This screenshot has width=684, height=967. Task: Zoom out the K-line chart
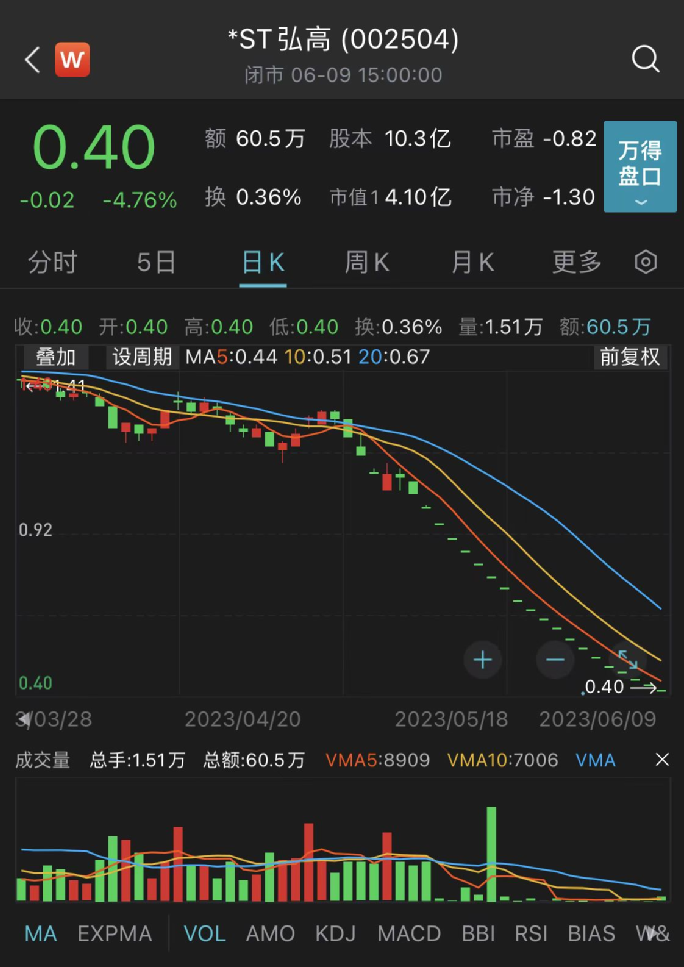point(556,659)
